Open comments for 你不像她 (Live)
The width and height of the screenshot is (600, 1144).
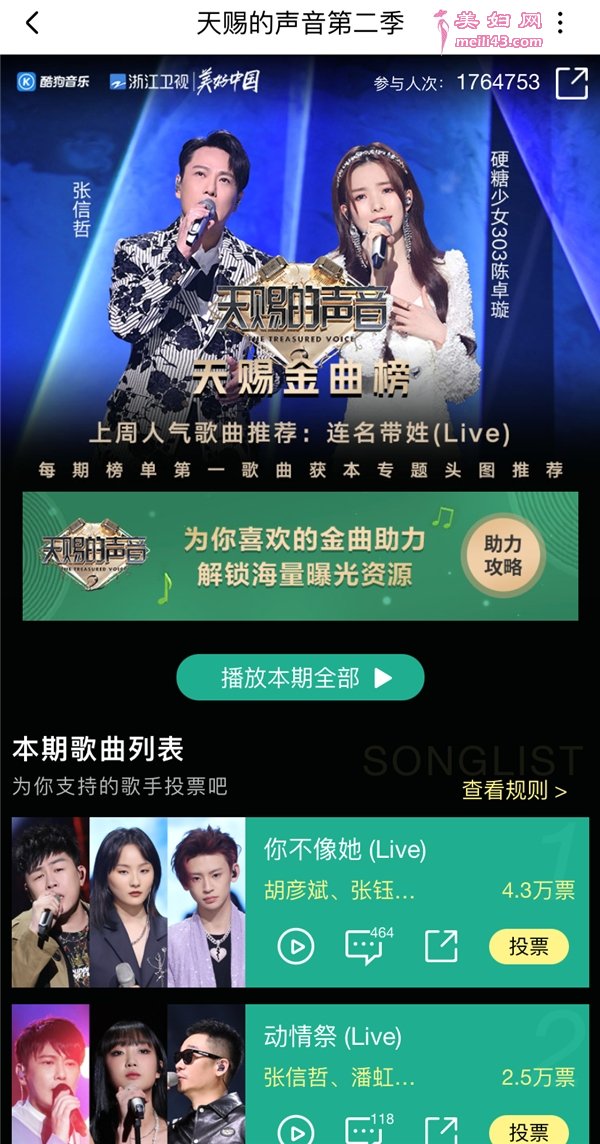pyautogui.click(x=365, y=946)
